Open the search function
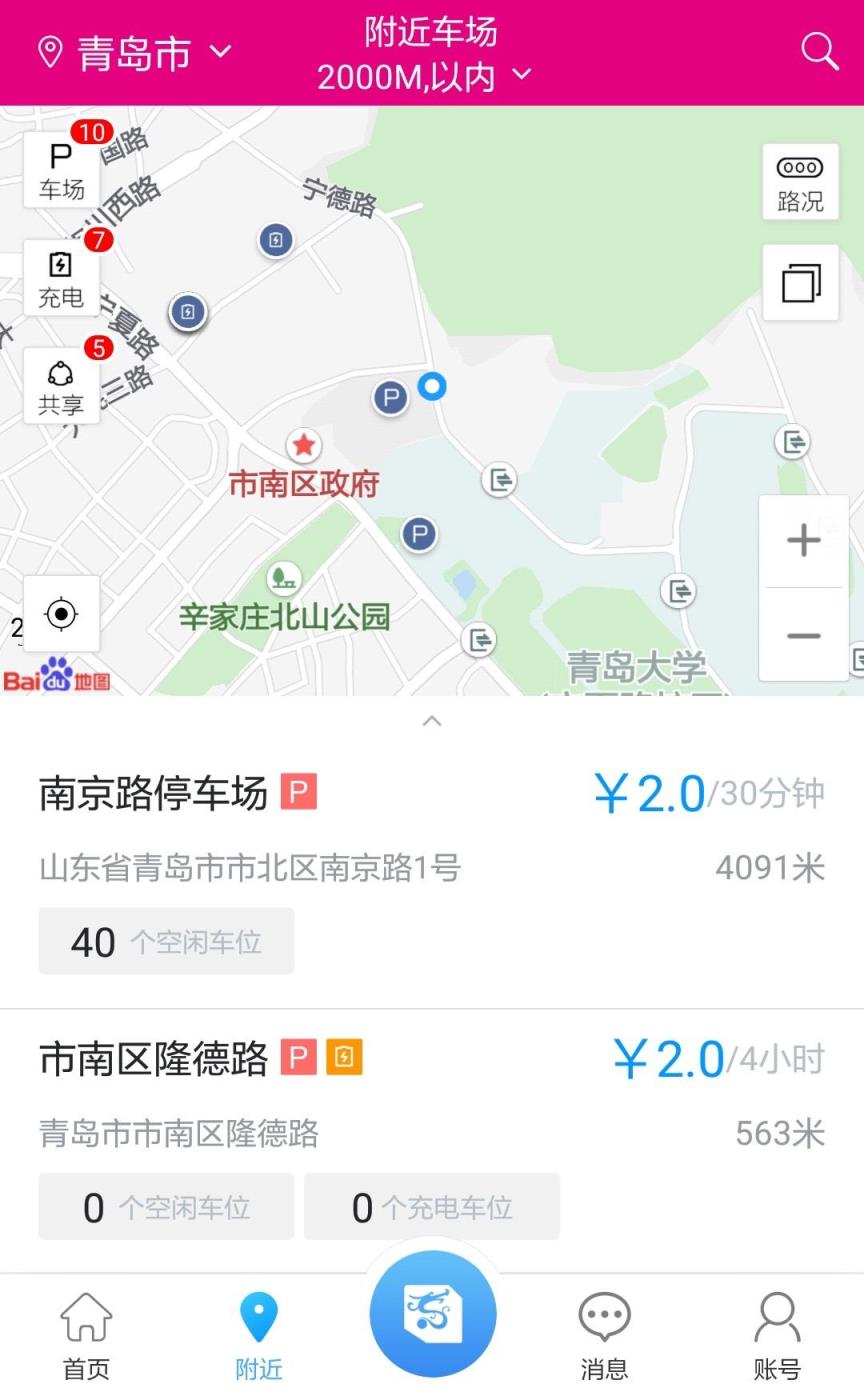The height and width of the screenshot is (1392, 864). [818, 50]
